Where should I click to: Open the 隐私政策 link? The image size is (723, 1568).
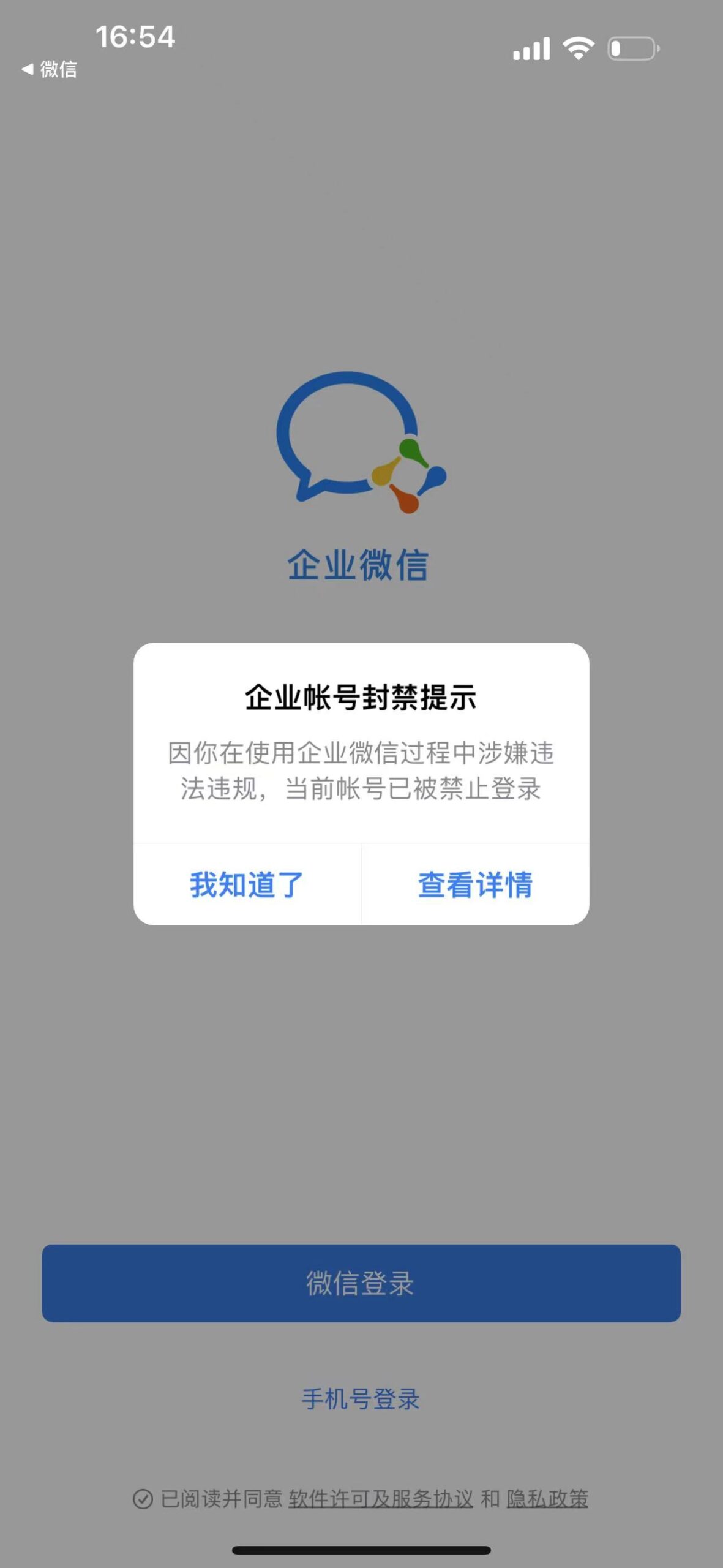coord(547,1499)
